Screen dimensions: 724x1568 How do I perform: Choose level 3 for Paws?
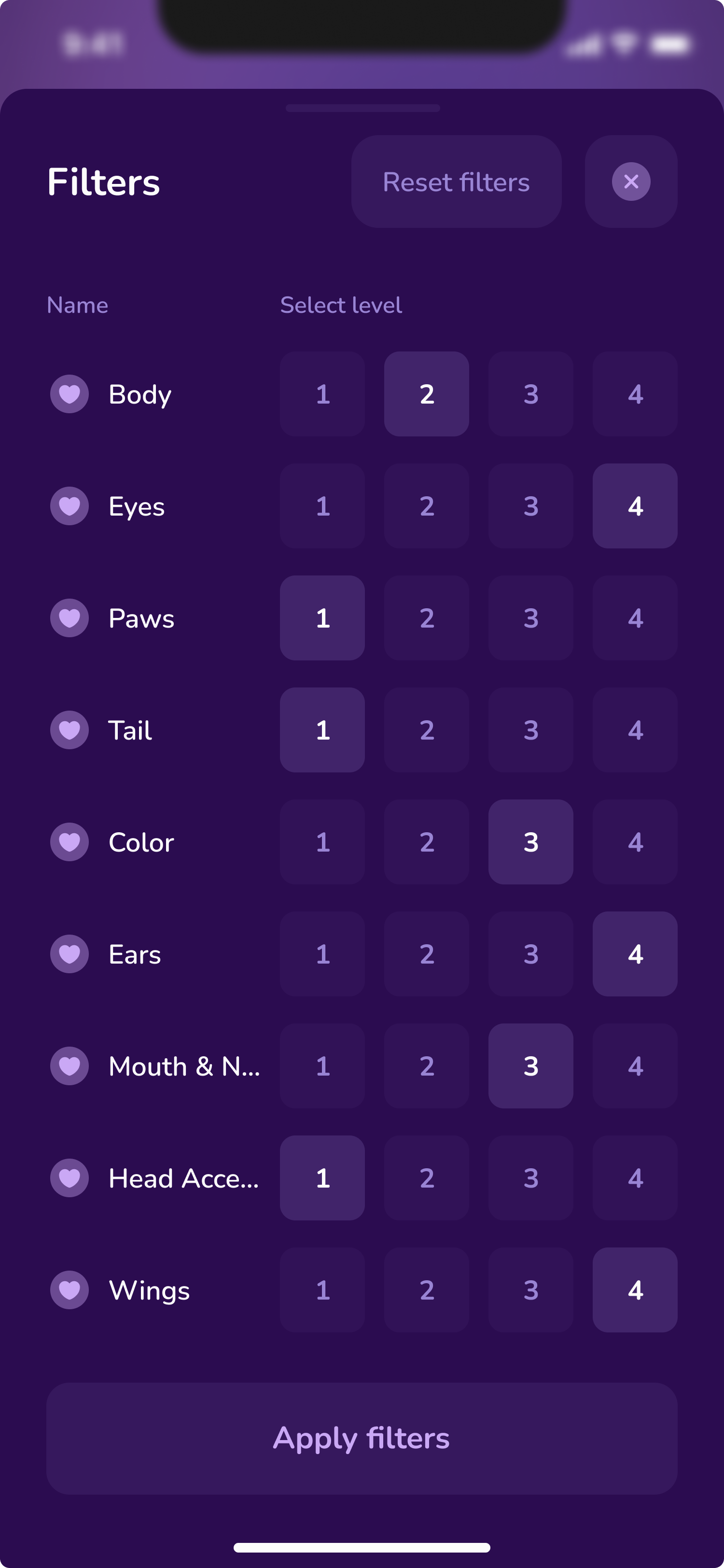[x=530, y=618]
